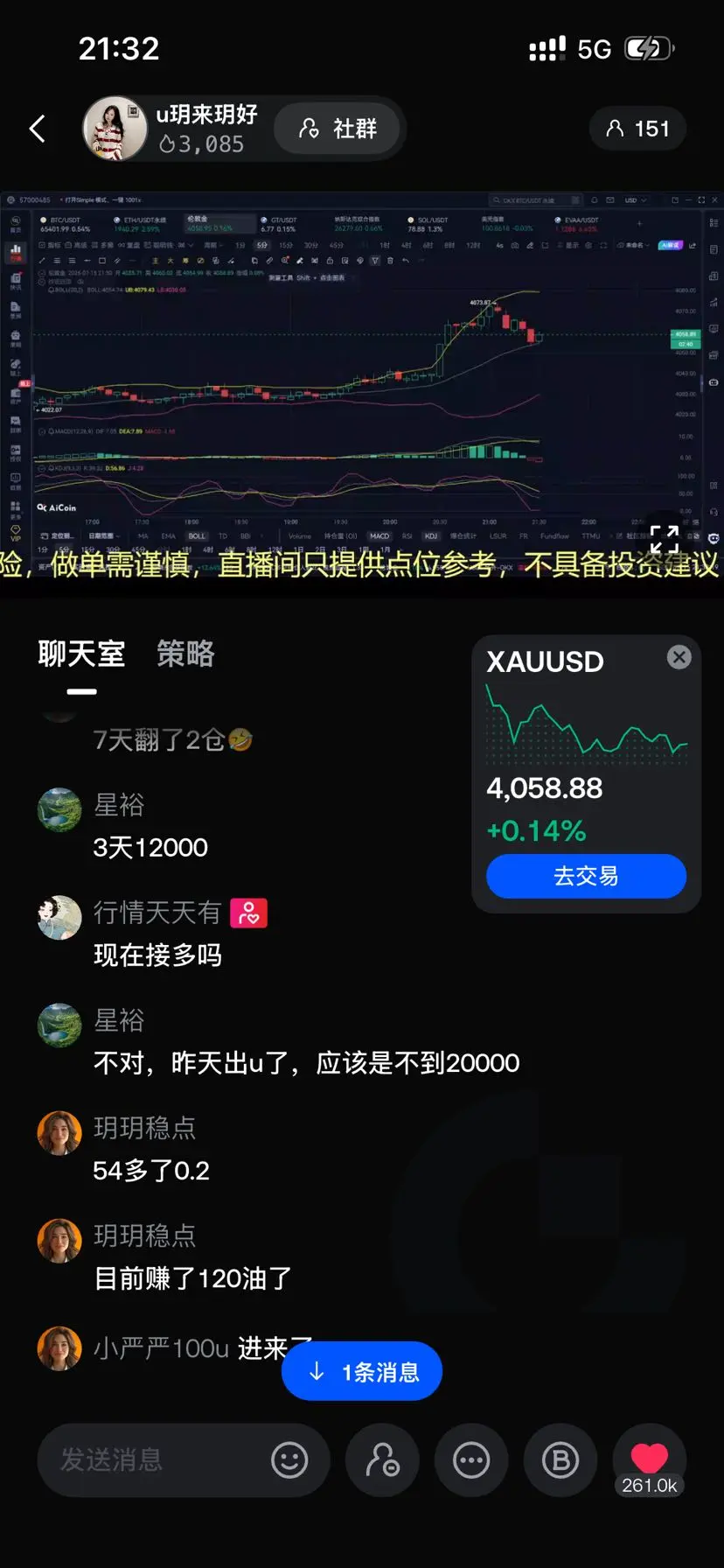Open the more options ellipsis button

(x=471, y=1459)
